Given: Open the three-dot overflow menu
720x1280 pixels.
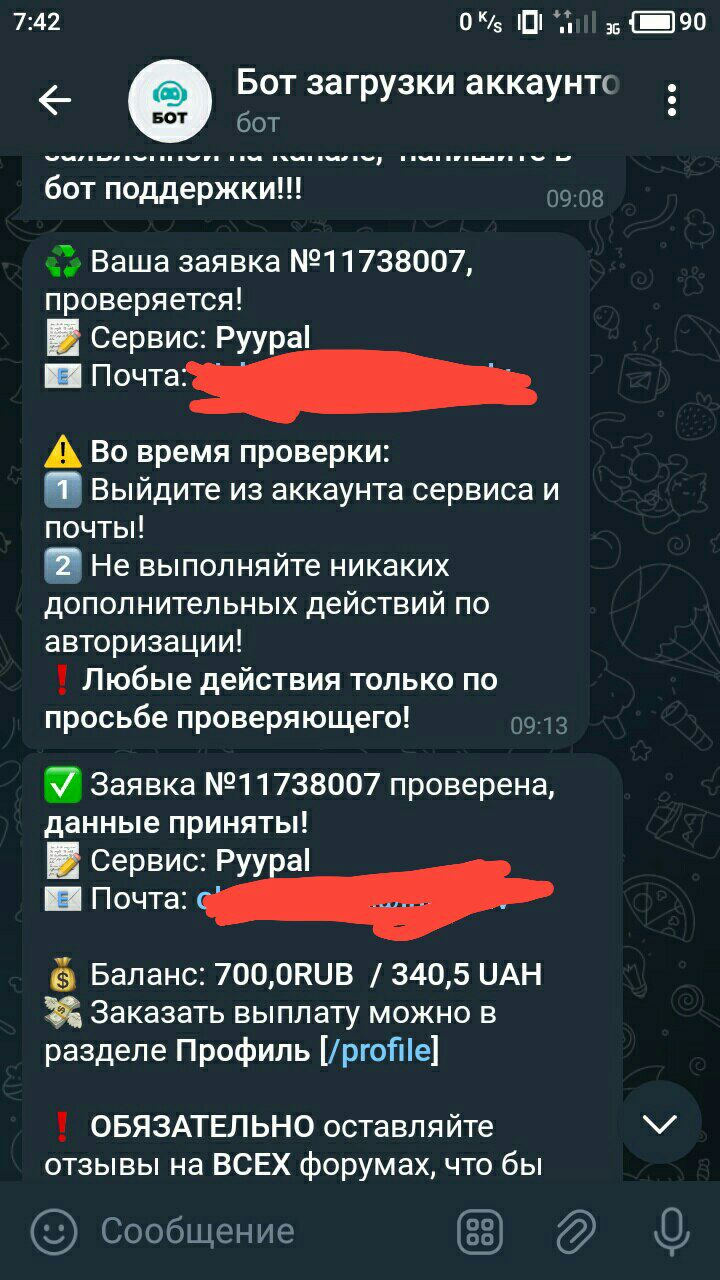Looking at the screenshot, I should (x=672, y=100).
